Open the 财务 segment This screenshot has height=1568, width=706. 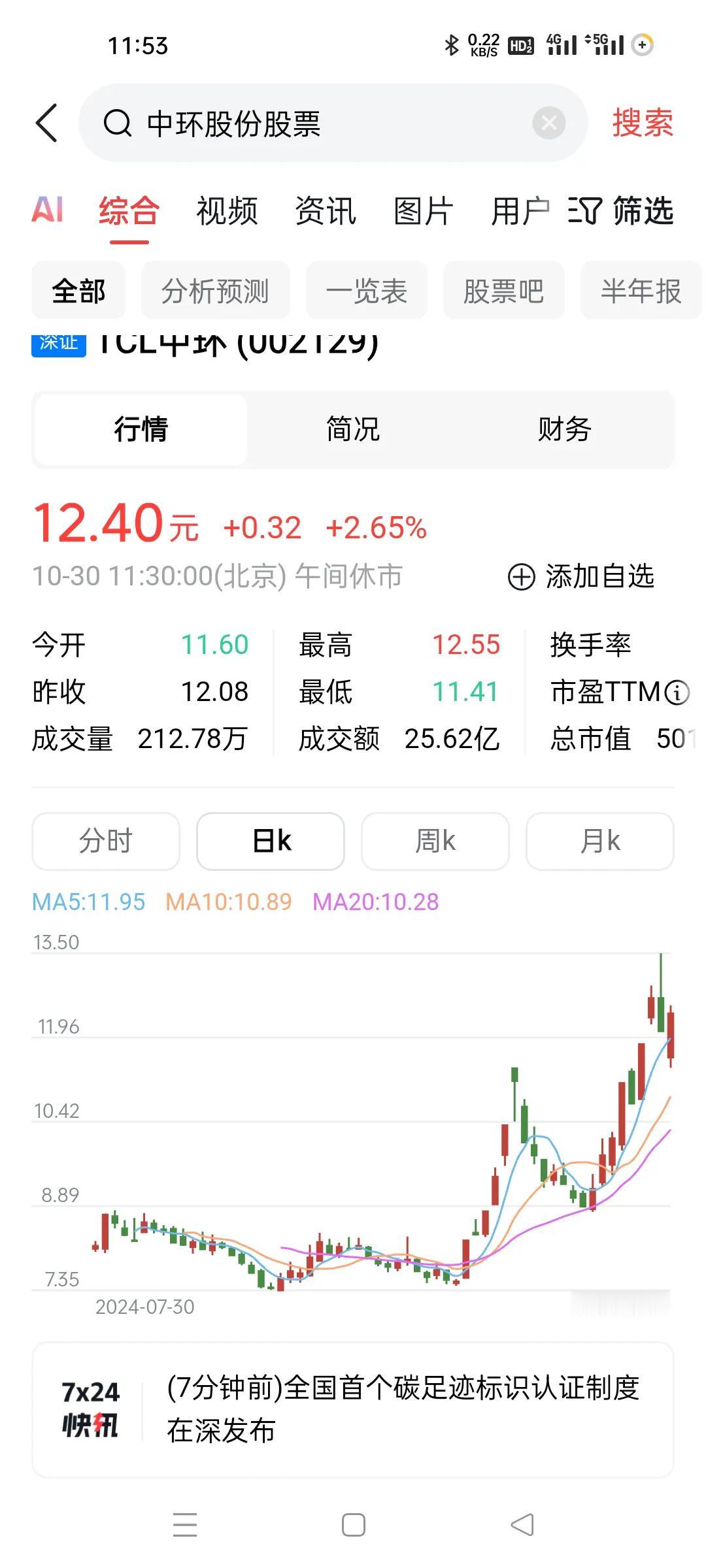pos(565,429)
